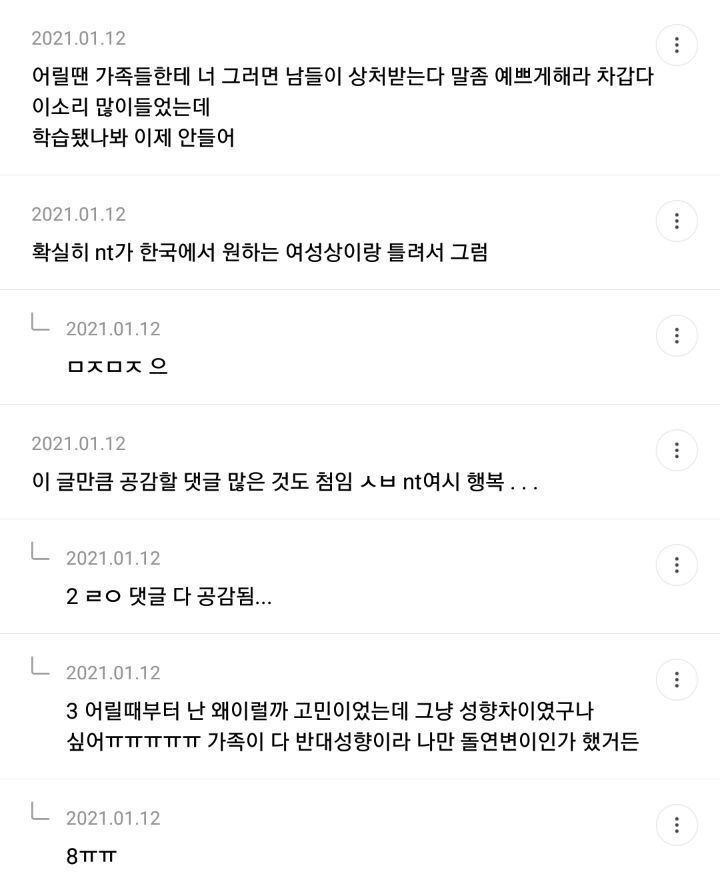Open overflow menu on reply '3 어릴때부터 난 왜이럴까'

point(677,680)
